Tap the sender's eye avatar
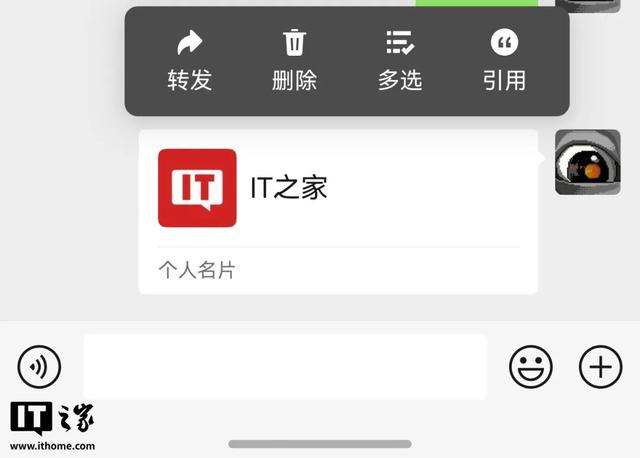This screenshot has height=458, width=640. (580, 162)
